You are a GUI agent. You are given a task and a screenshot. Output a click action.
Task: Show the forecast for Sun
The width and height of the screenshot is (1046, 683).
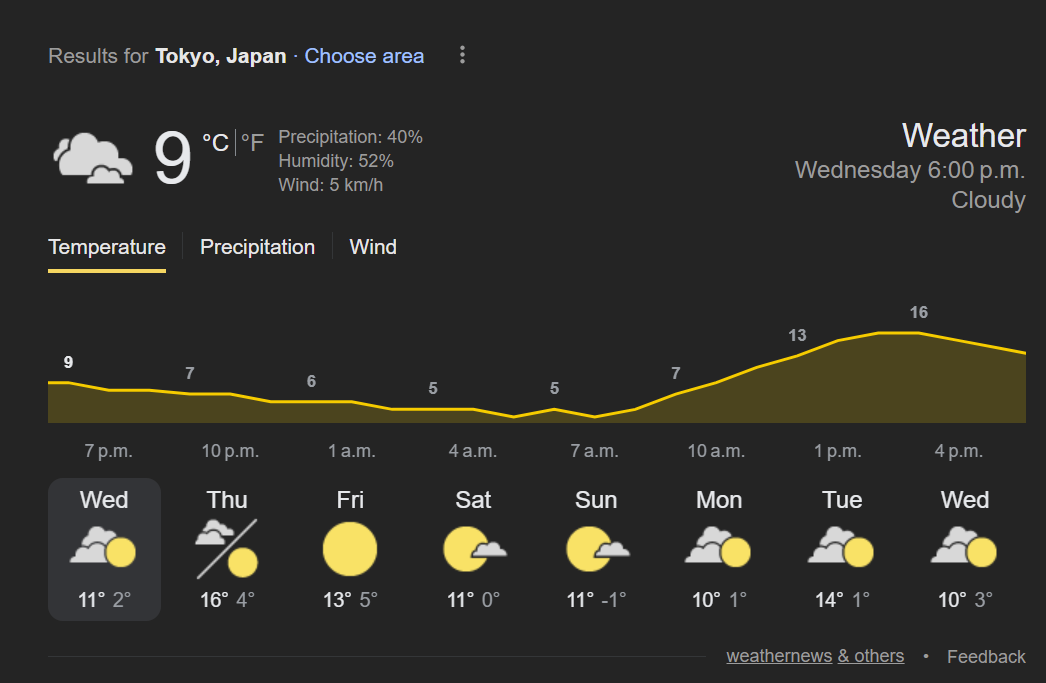596,549
